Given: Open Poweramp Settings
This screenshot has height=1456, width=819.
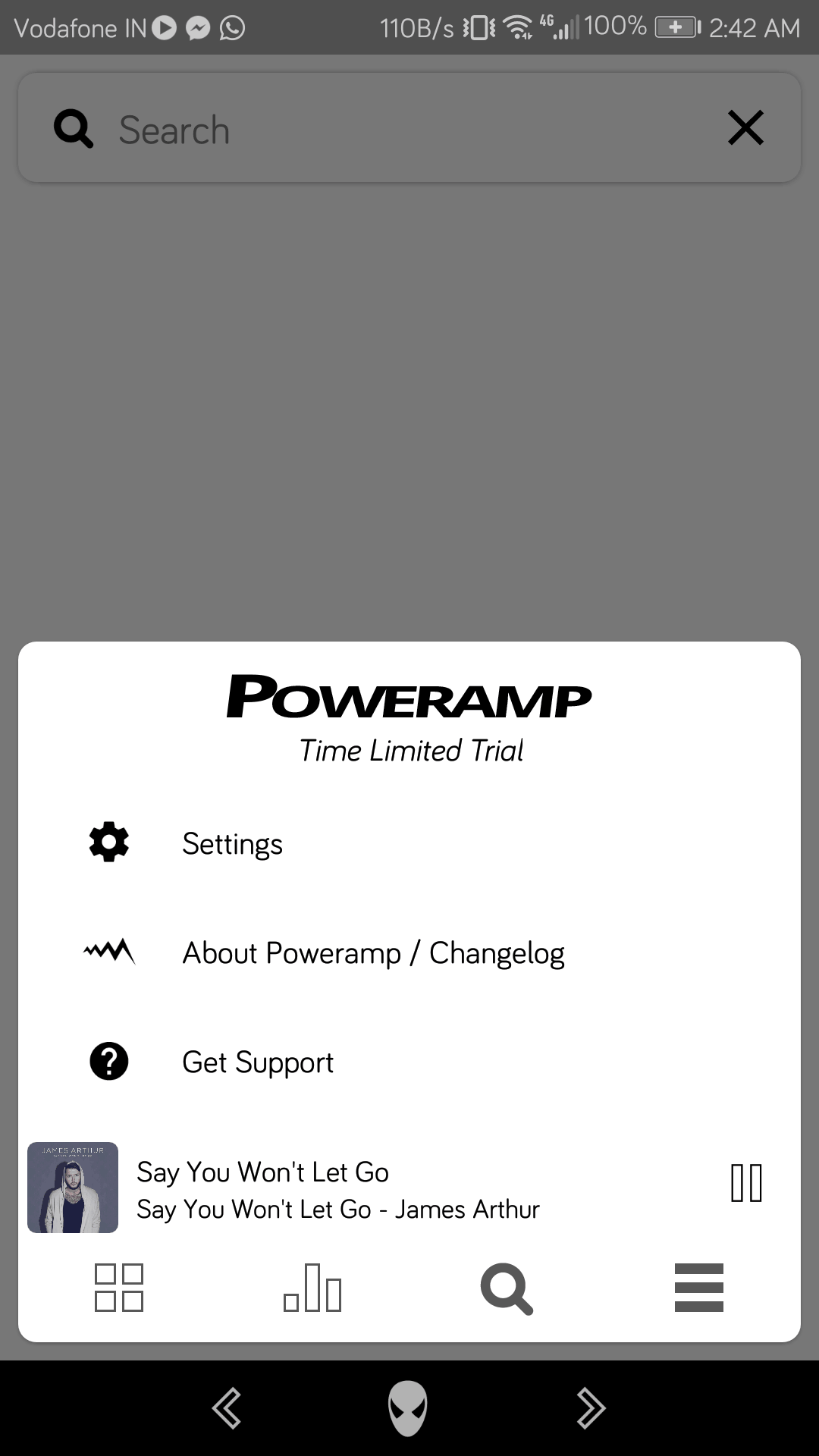Looking at the screenshot, I should click(x=232, y=844).
